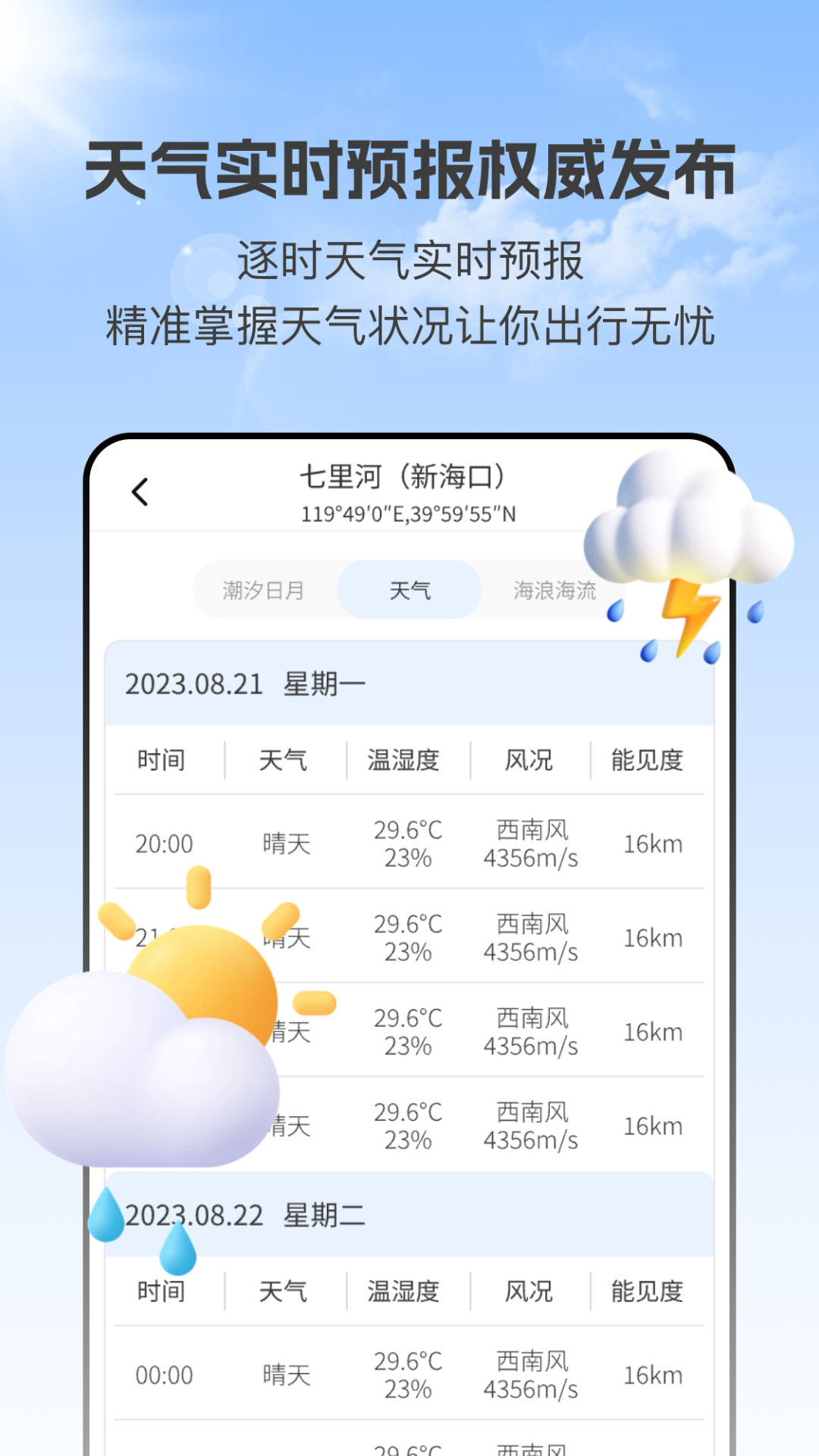Switch to the 潮汐日月 tab
The height and width of the screenshot is (1456, 819).
pyautogui.click(x=262, y=590)
